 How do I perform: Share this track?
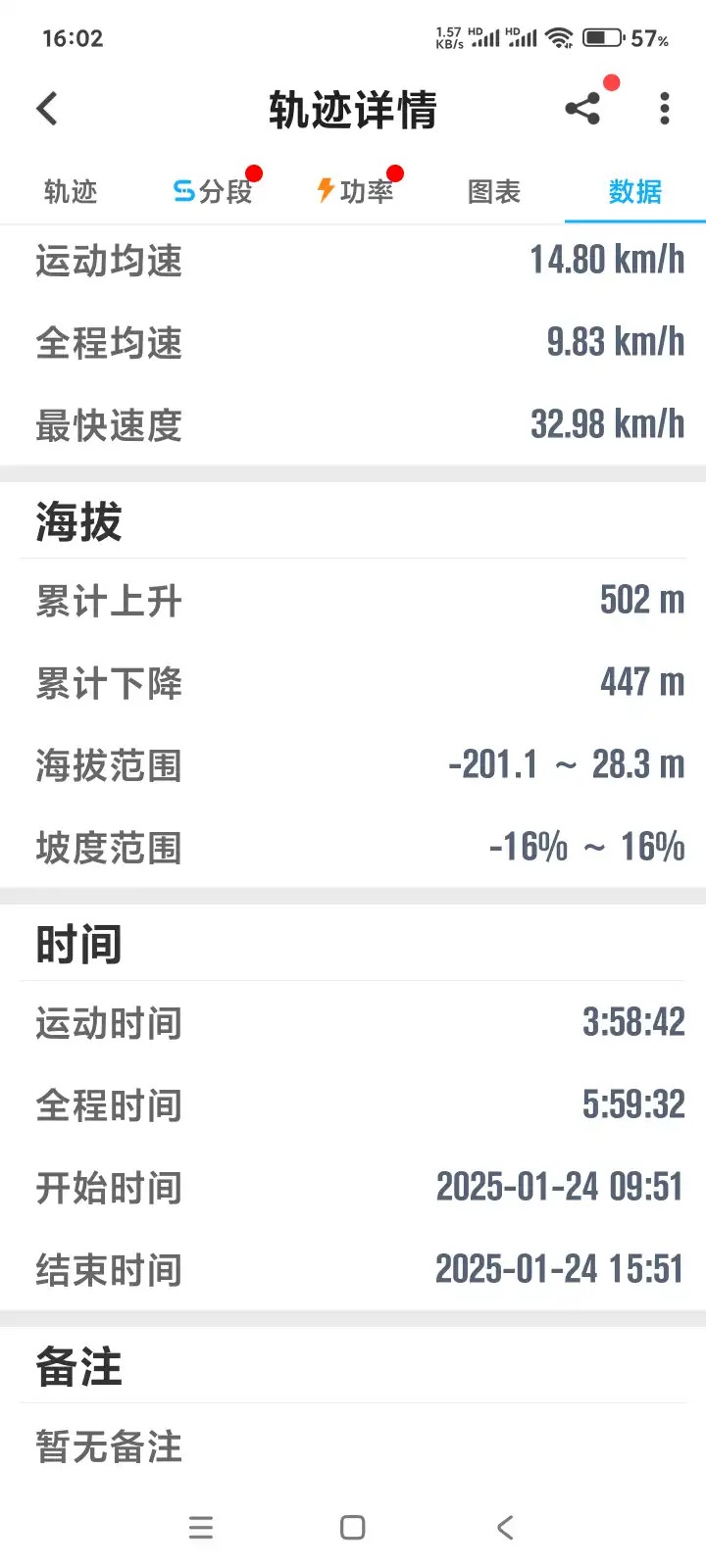pos(582,109)
